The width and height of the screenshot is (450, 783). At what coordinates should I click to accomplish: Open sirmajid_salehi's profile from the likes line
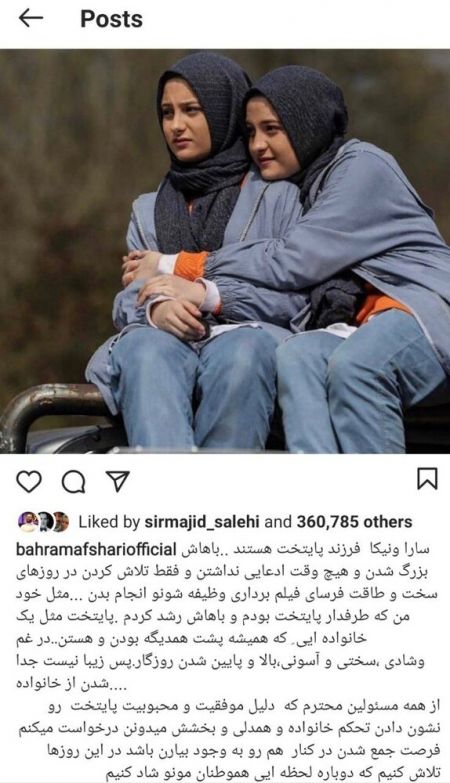202,522
